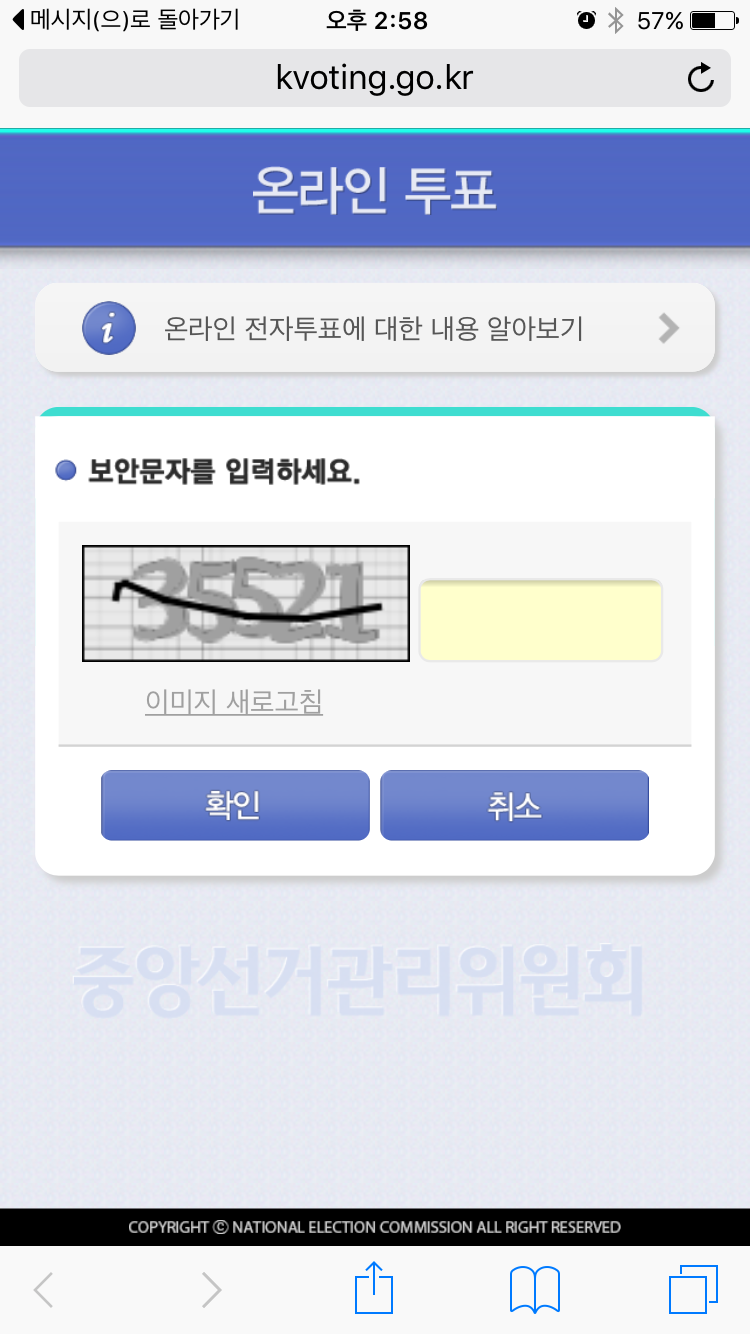Confirm with the 확인 button
Screen dimensions: 750x1334
pos(235,805)
